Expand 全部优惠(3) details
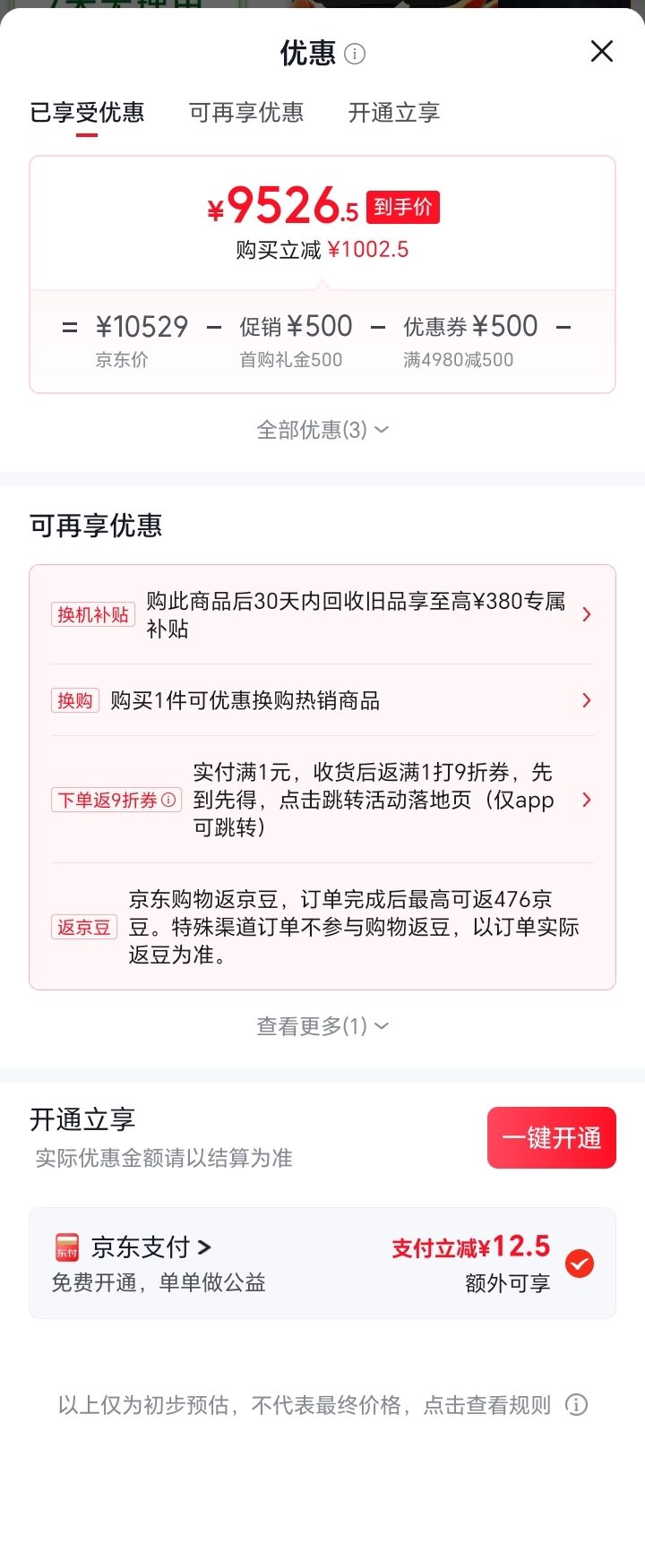Screen dimensions: 645x1568 click(x=322, y=430)
